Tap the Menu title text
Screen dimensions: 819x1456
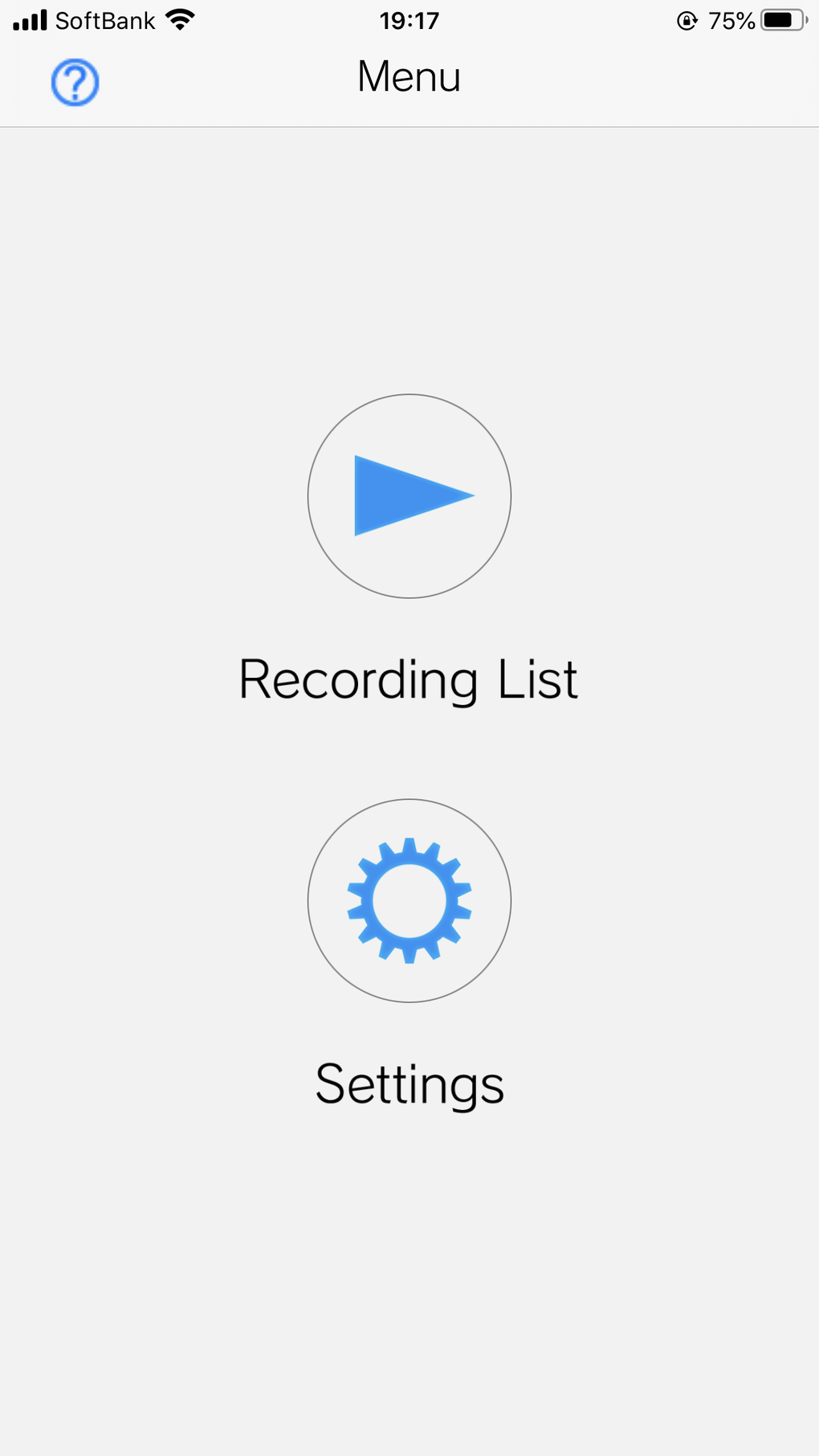(409, 77)
